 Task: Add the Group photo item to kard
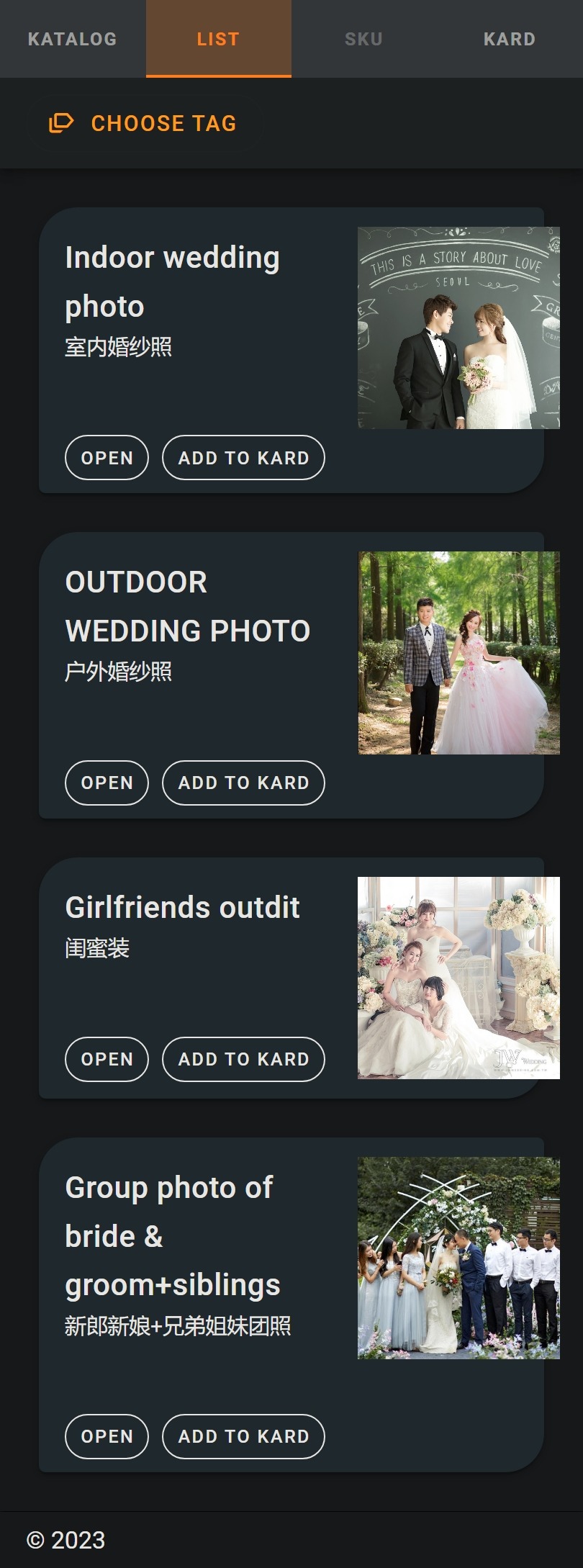[x=243, y=1436]
